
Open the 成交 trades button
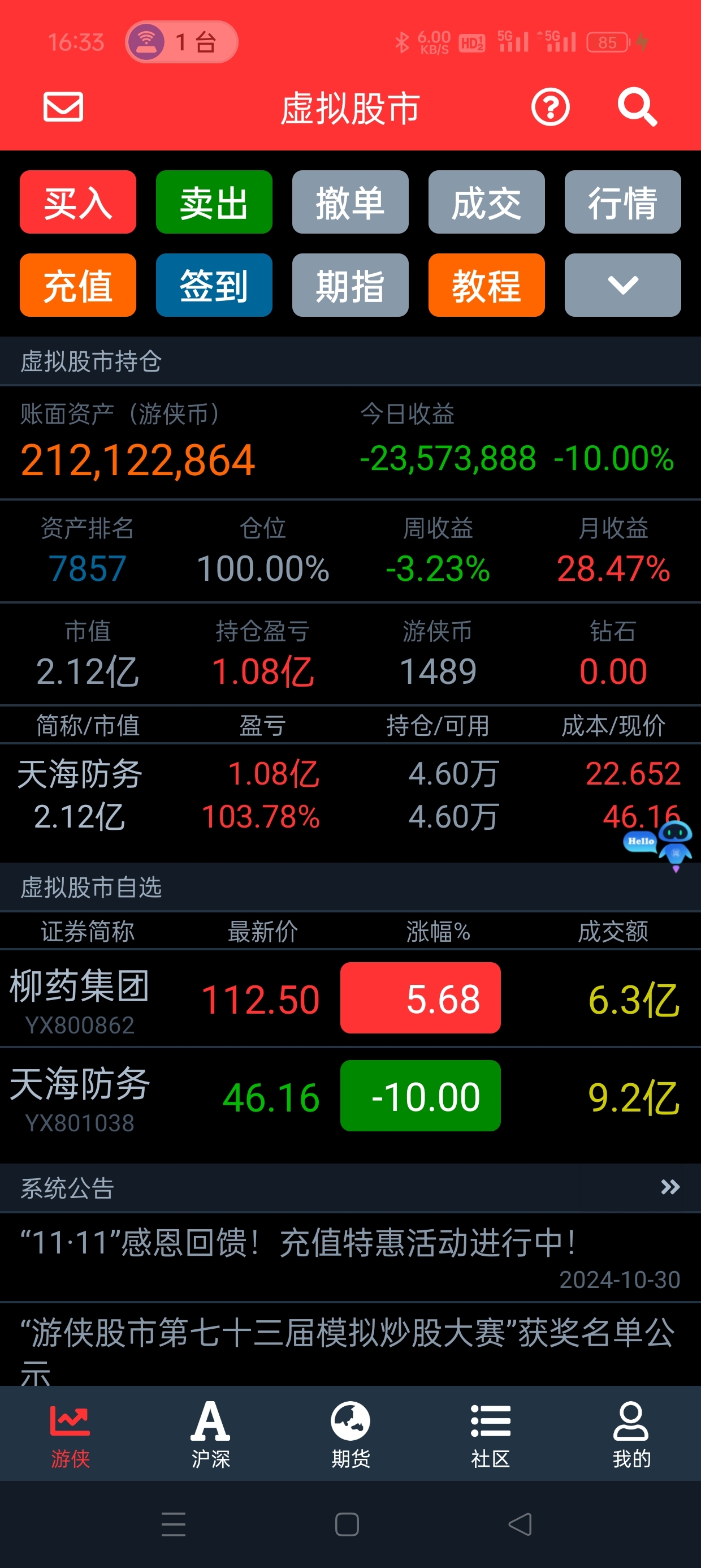click(x=487, y=202)
